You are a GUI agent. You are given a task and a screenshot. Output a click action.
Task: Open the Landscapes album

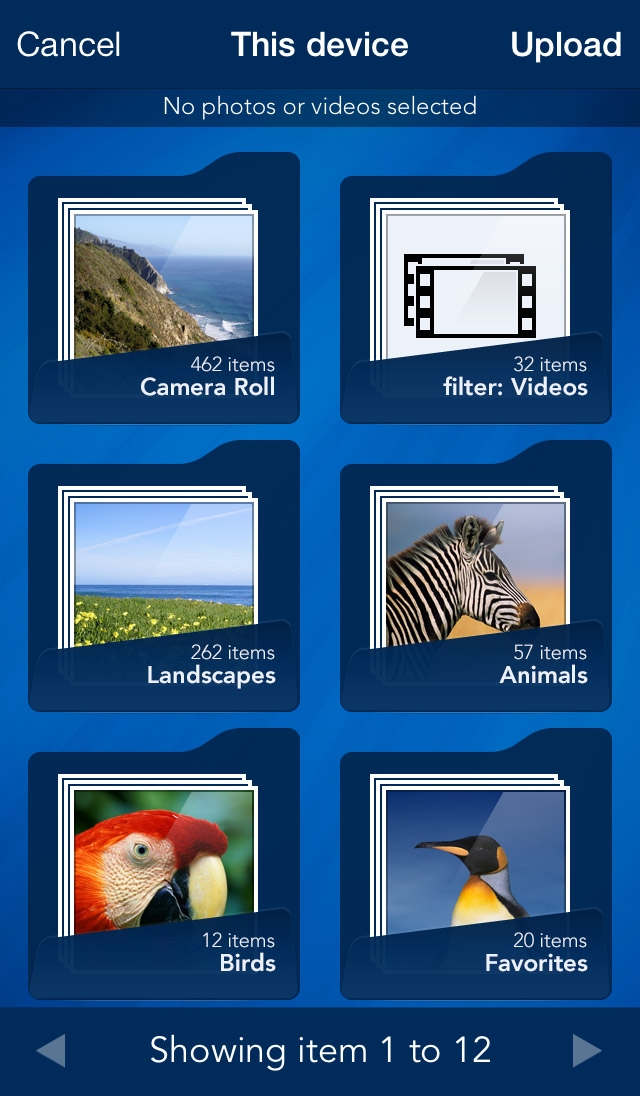pos(164,578)
